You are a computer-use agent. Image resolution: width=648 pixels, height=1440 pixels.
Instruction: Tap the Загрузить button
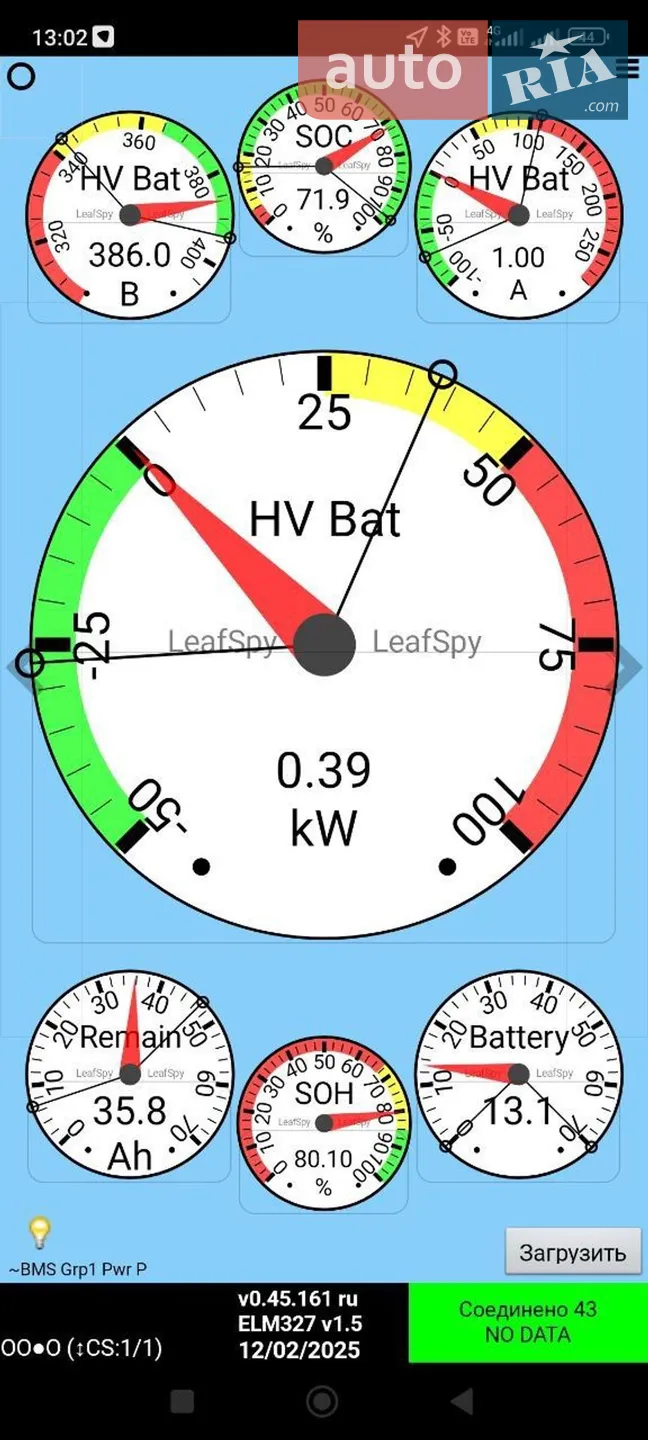point(573,1252)
